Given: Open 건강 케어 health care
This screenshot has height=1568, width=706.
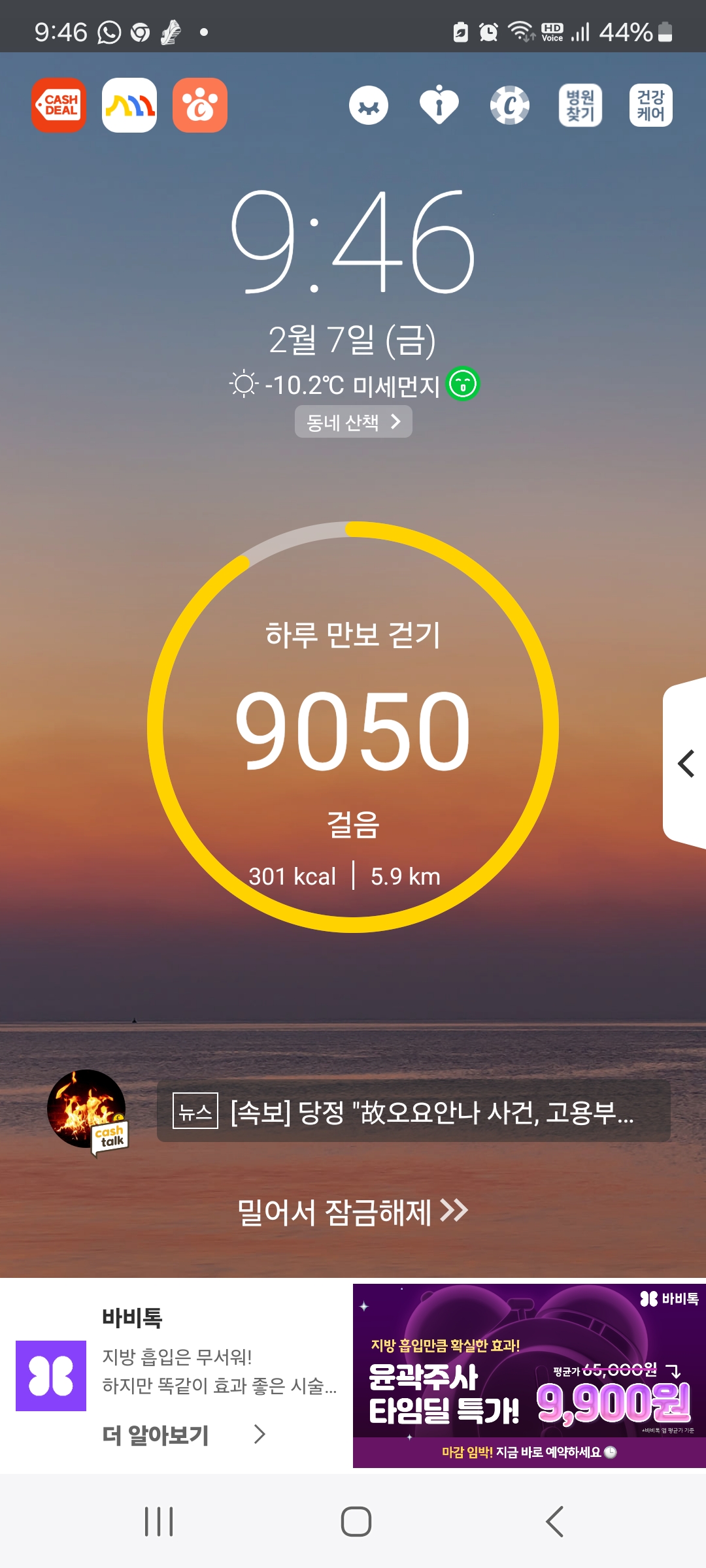Looking at the screenshot, I should click(651, 105).
